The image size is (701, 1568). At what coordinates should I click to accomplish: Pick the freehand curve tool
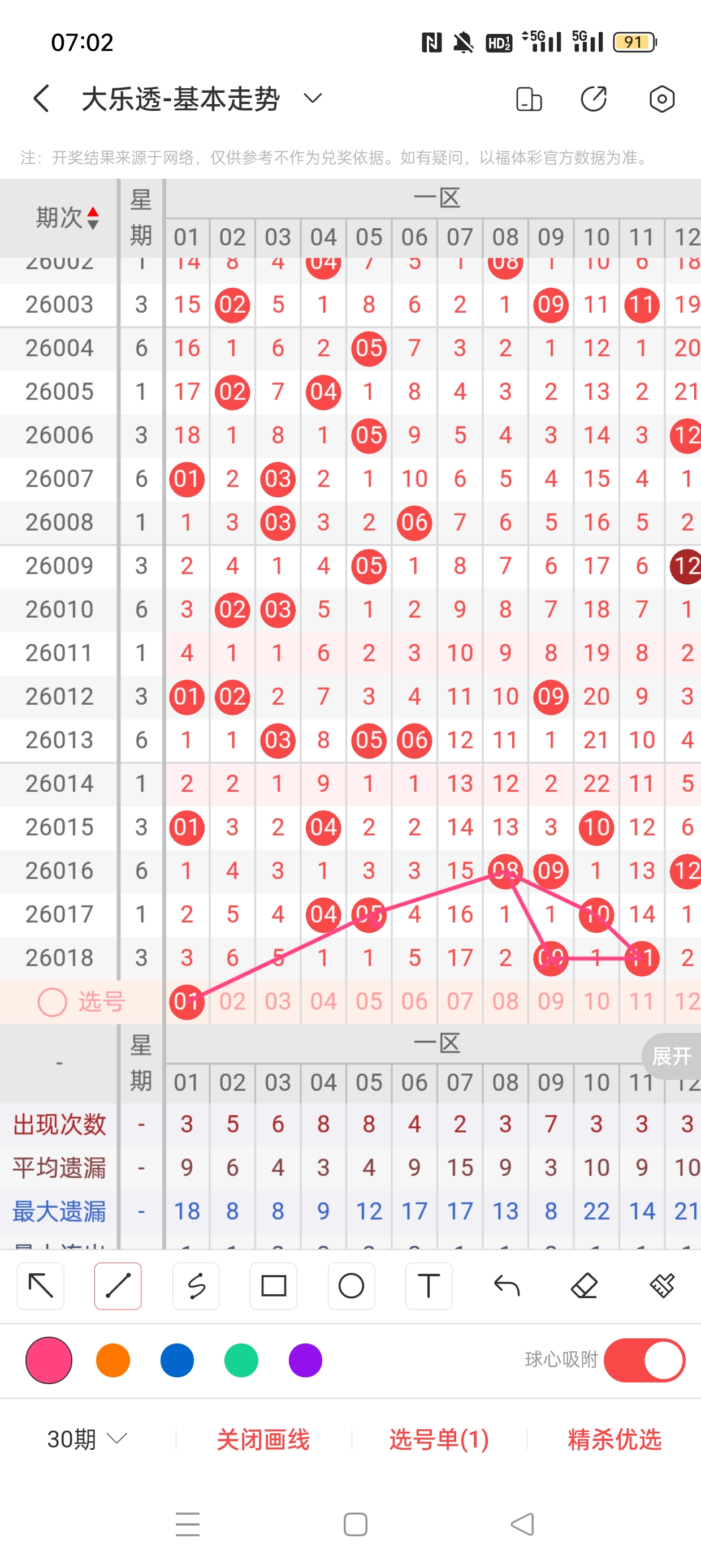196,1286
